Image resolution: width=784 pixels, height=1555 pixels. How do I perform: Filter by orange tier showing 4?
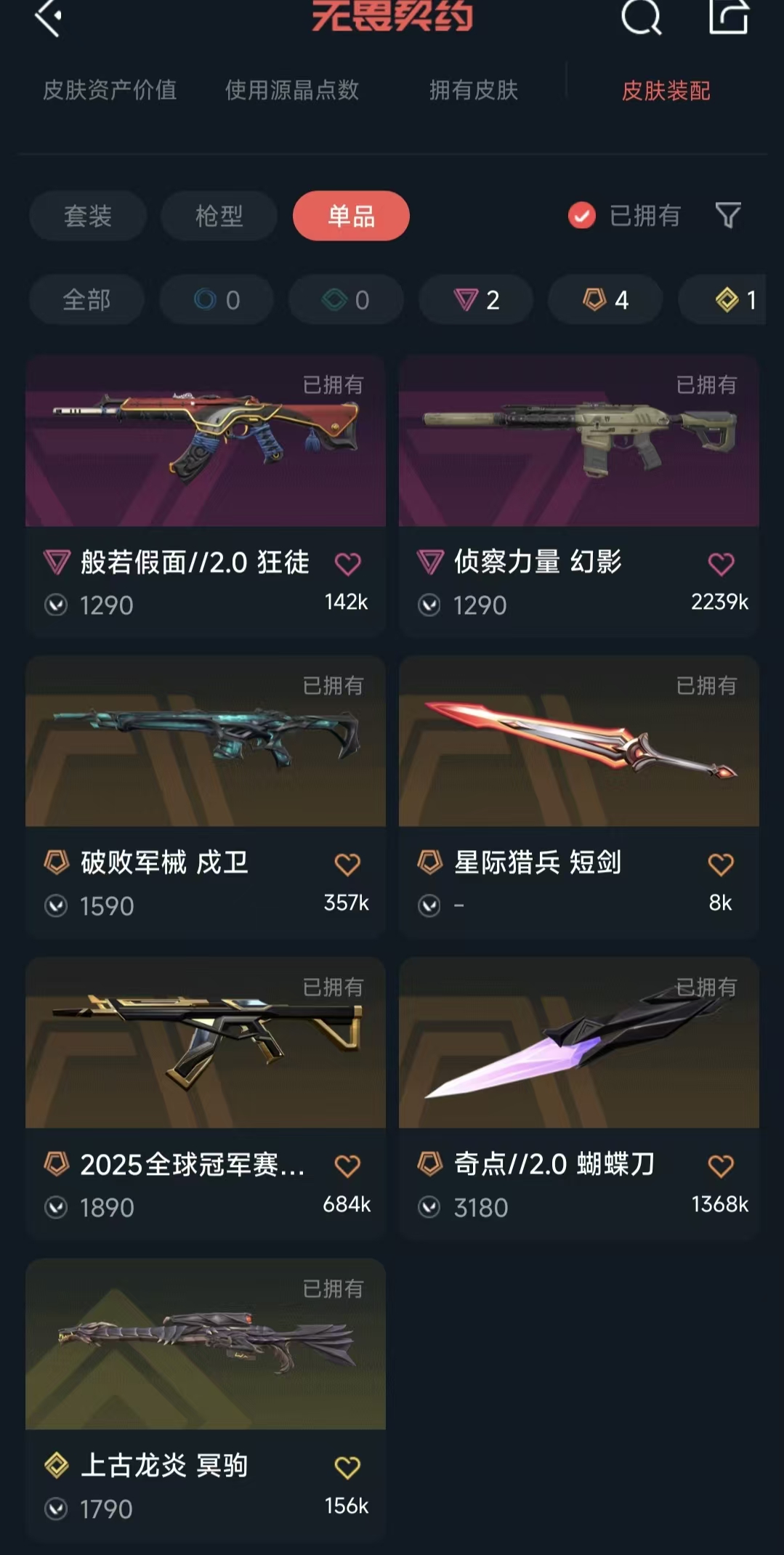pyautogui.click(x=605, y=299)
